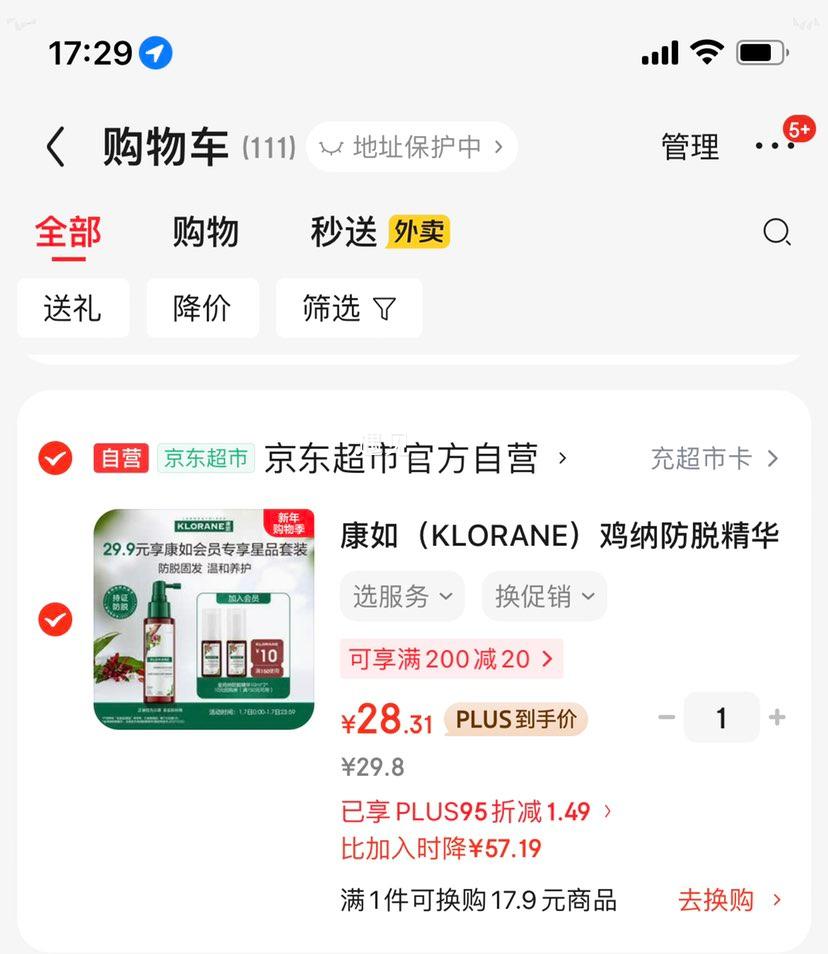
Task: Select the KLORANE product checkbox
Action: pos(55,620)
